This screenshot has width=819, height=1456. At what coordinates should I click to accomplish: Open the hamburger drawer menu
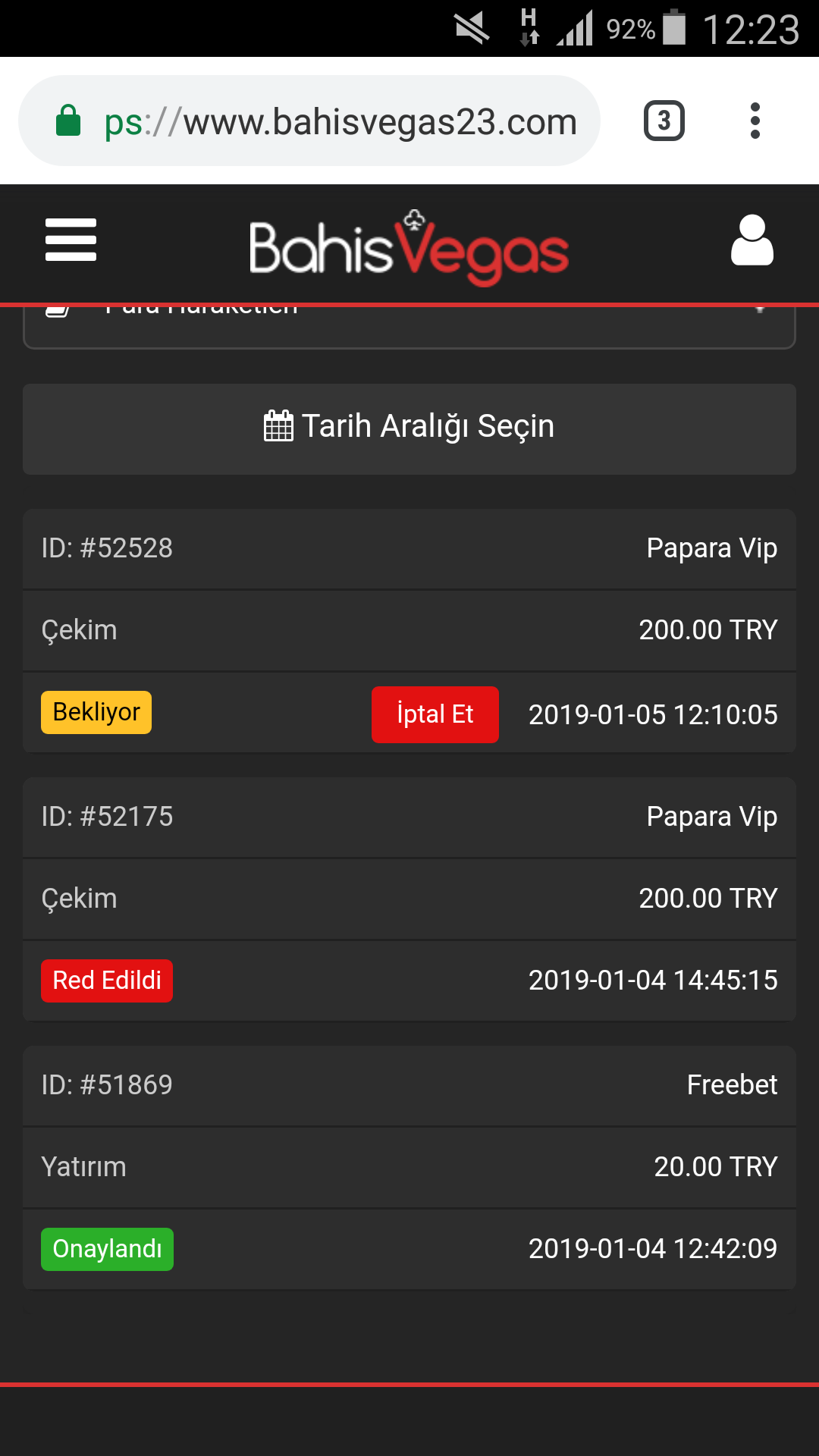click(x=71, y=240)
